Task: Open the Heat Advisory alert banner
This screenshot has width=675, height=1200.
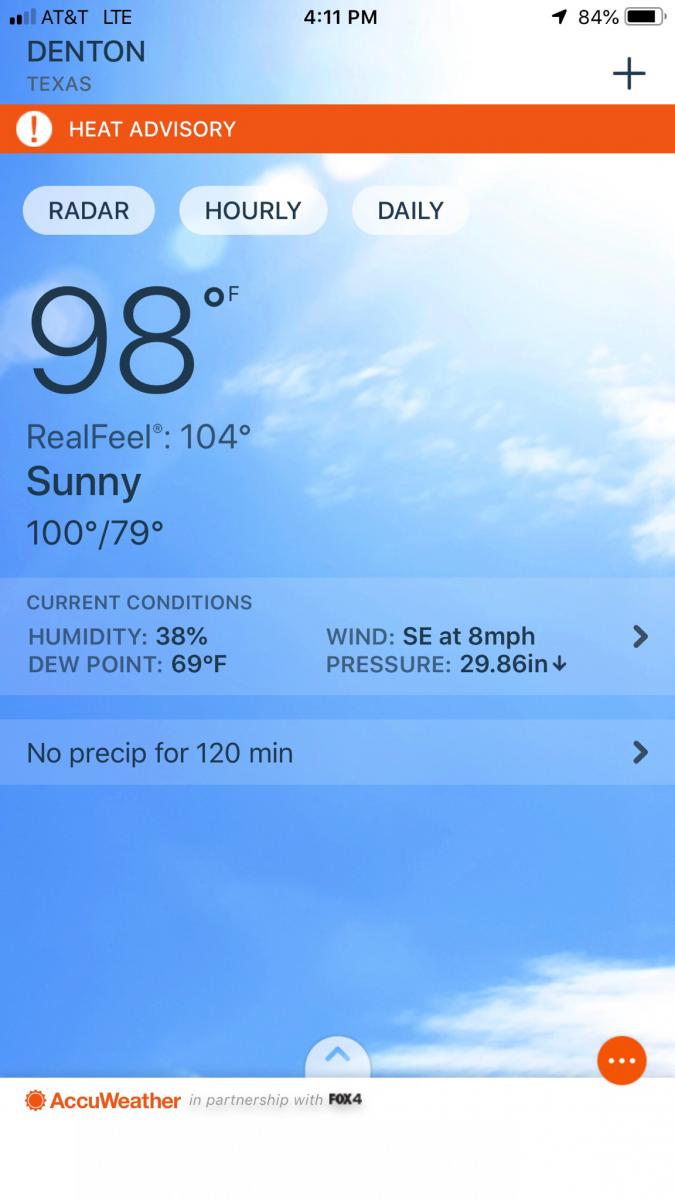Action: click(x=337, y=129)
